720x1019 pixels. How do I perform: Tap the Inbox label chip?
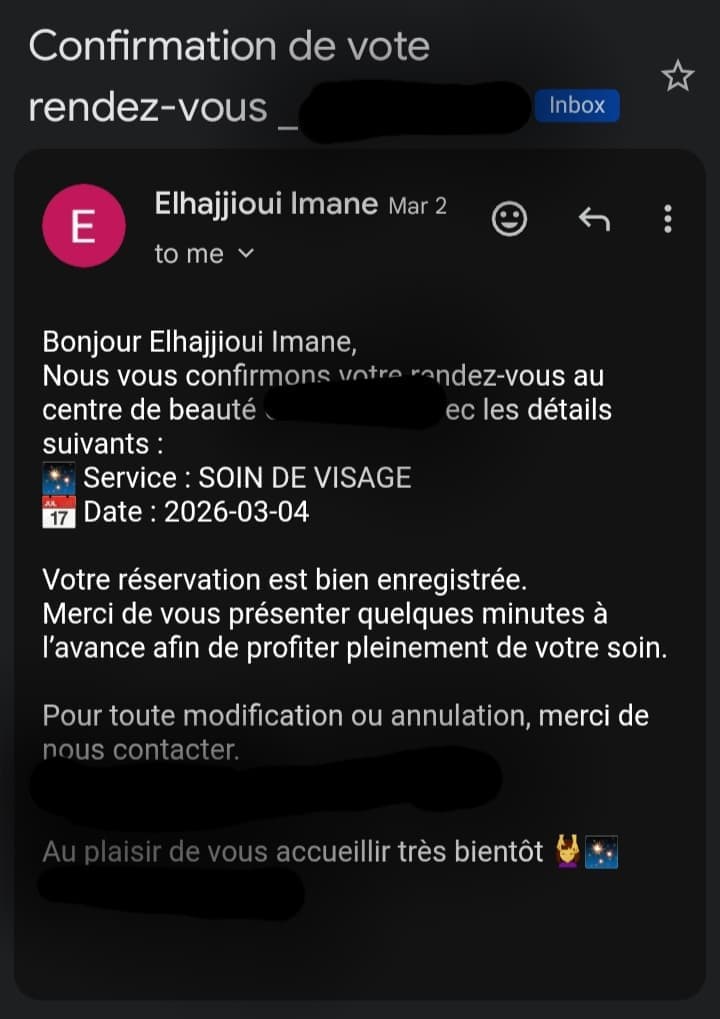tap(577, 105)
